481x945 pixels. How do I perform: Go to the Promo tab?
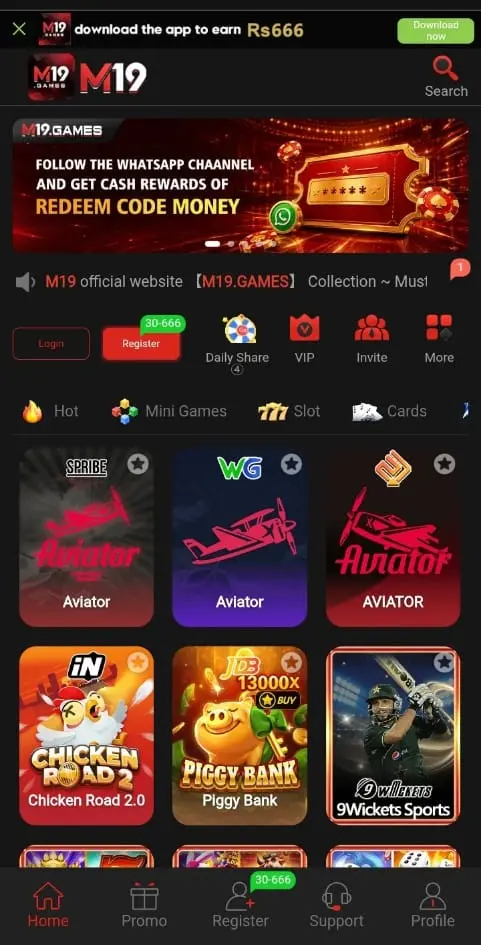144,906
